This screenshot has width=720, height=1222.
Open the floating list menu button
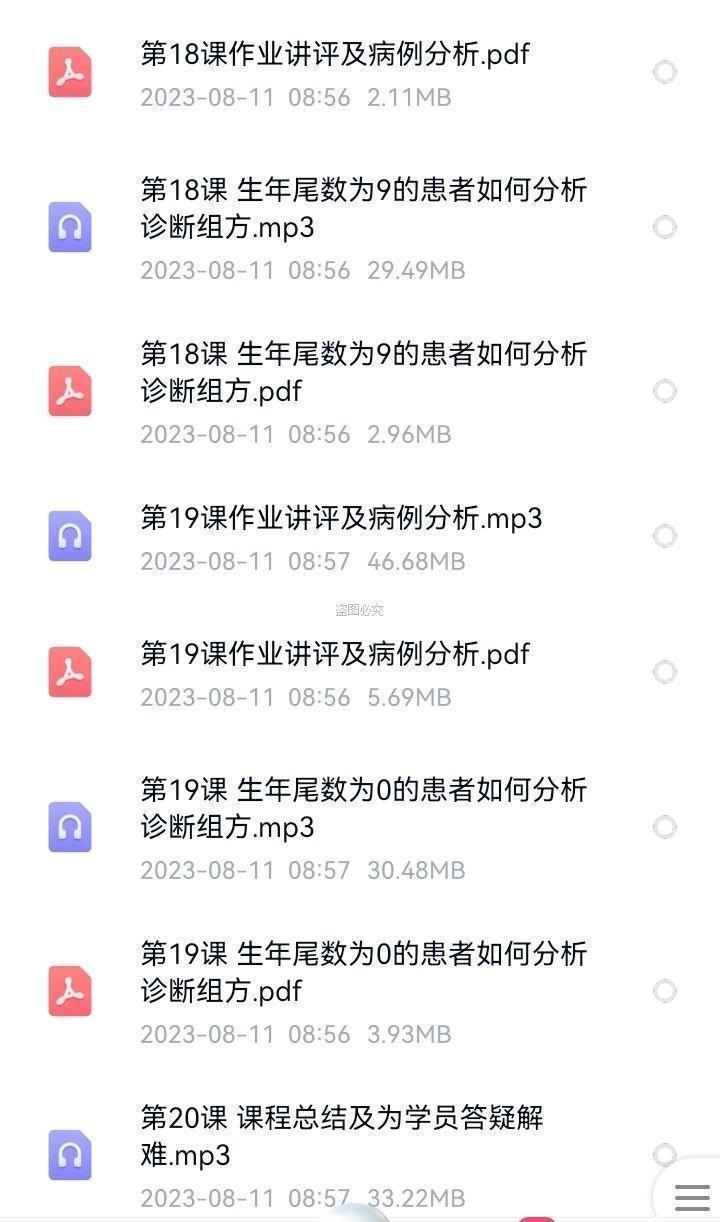692,1196
